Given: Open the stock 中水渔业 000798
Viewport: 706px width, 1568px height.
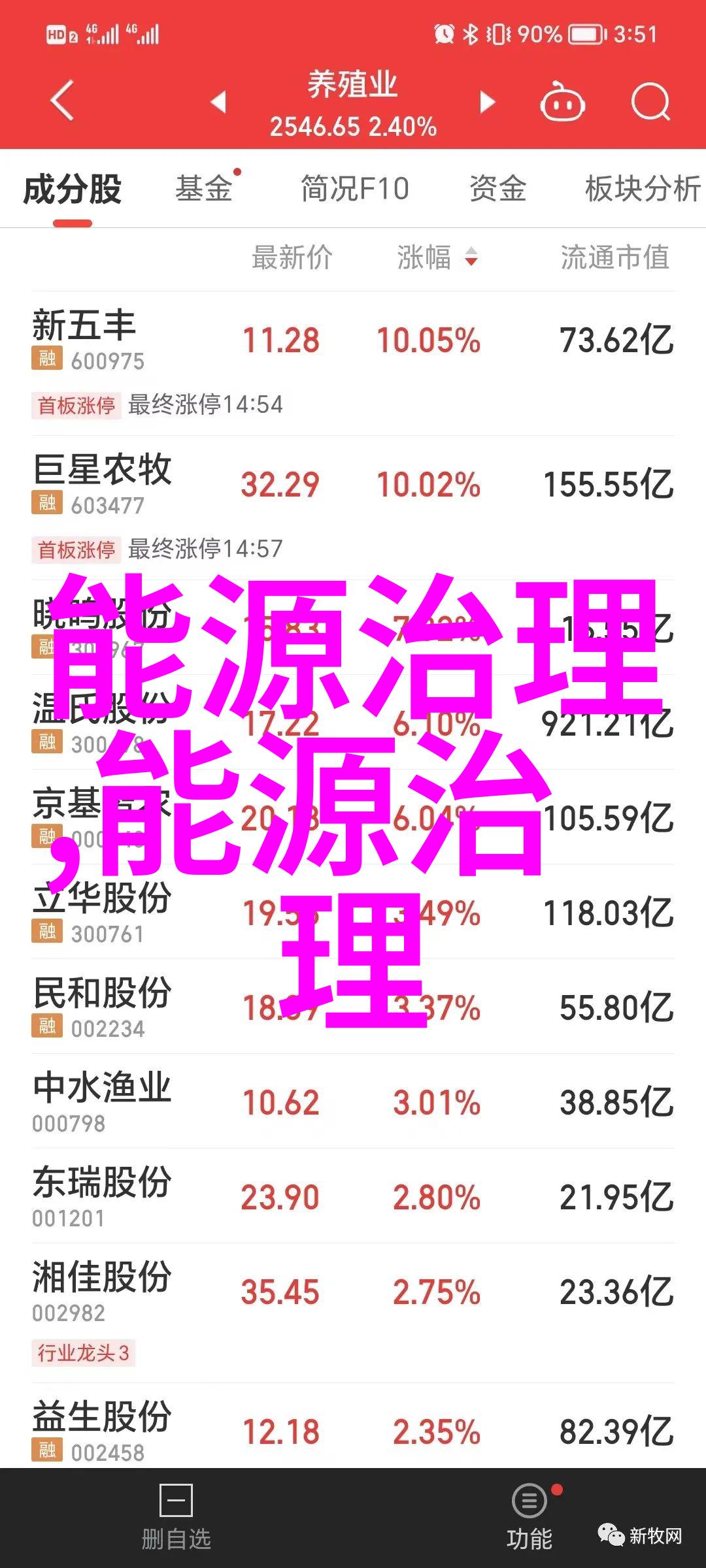Looking at the screenshot, I should pos(353,1102).
